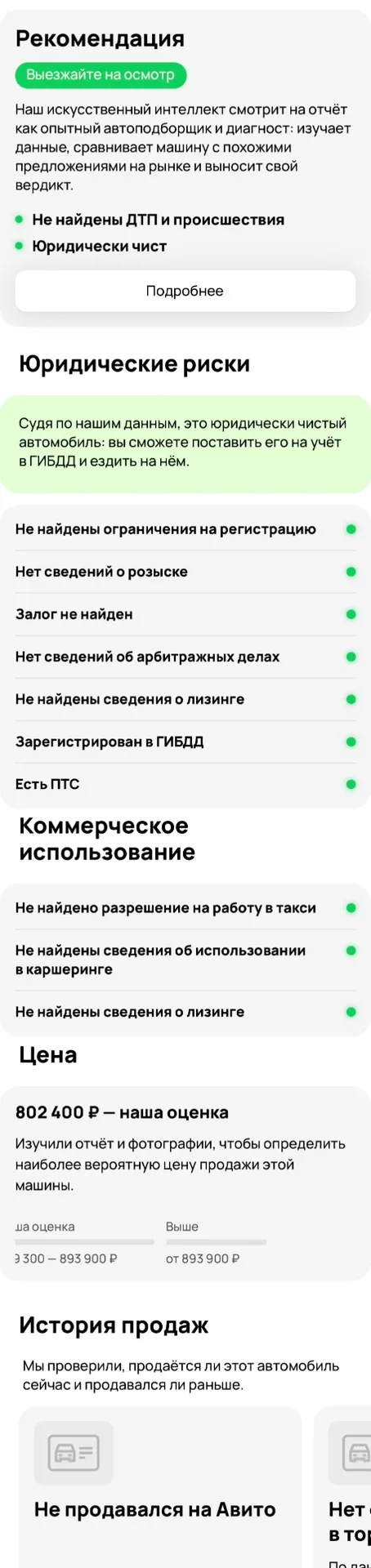Open the Подробнее recommendation details
Image resolution: width=371 pixels, height=1568 pixels.
coord(185,291)
